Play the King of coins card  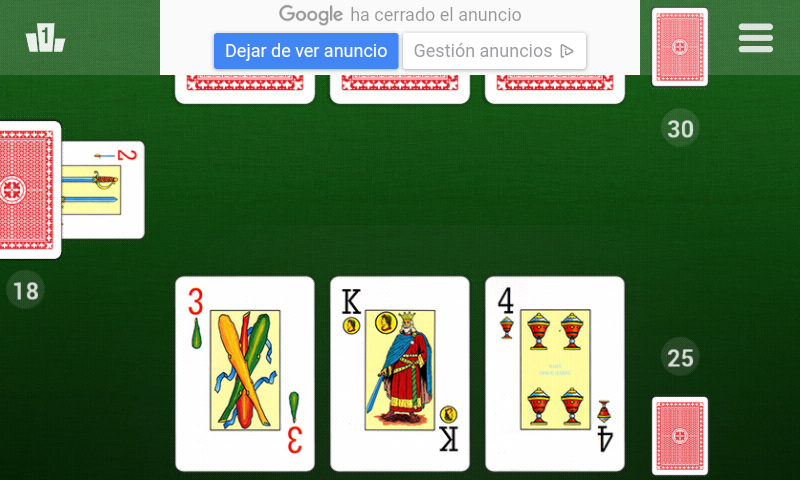pos(400,373)
